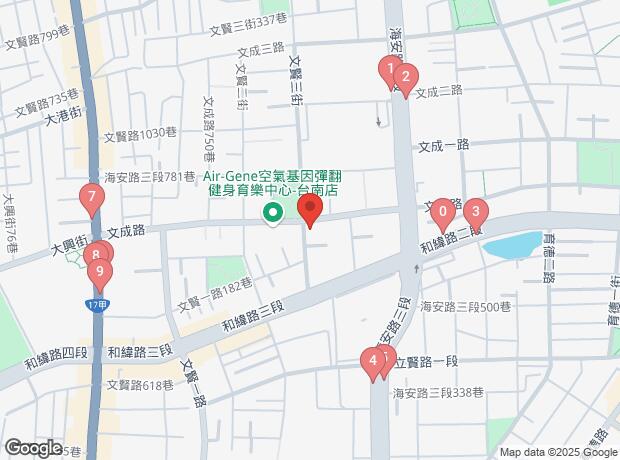620x460 pixels.
Task: Open map marker number 2
Action: pyautogui.click(x=405, y=76)
